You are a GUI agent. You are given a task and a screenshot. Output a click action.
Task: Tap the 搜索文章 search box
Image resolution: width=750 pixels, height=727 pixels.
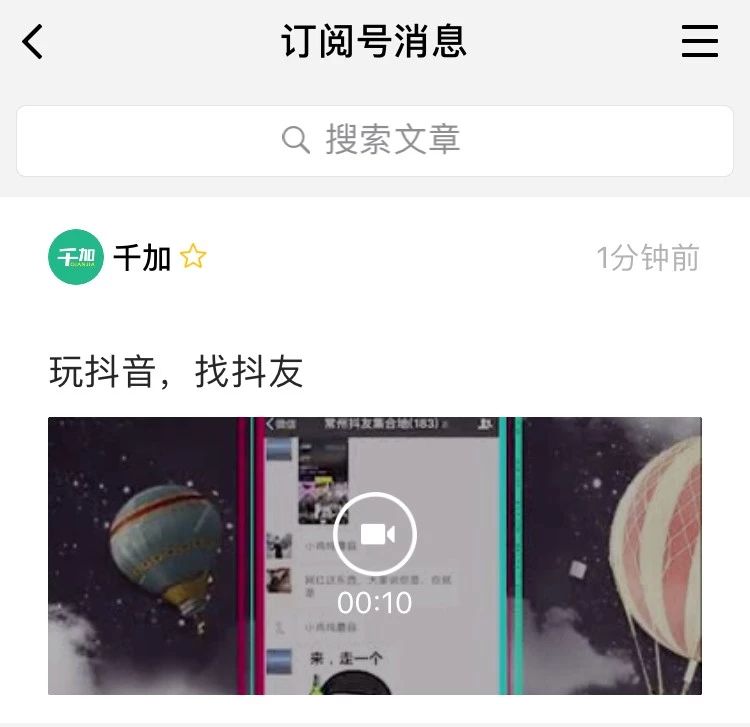(374, 140)
